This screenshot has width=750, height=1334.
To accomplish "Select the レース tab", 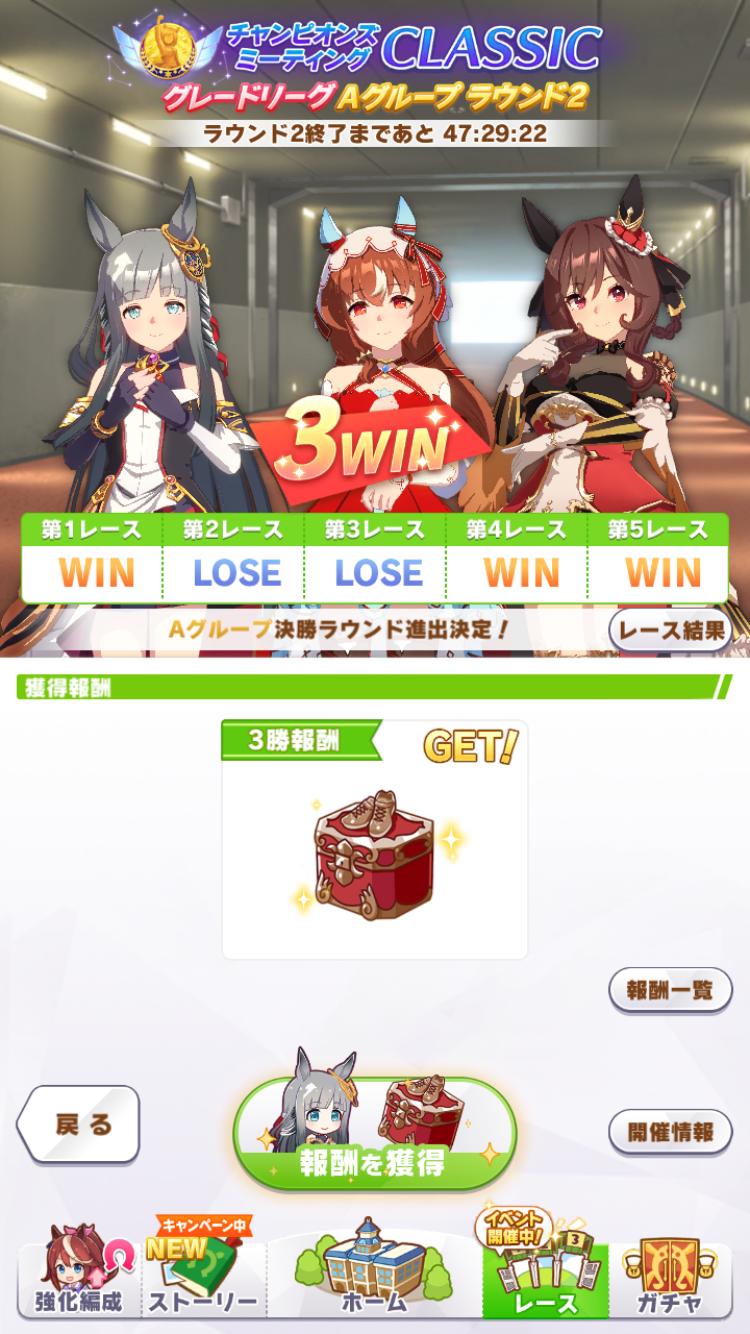I will (545, 1280).
